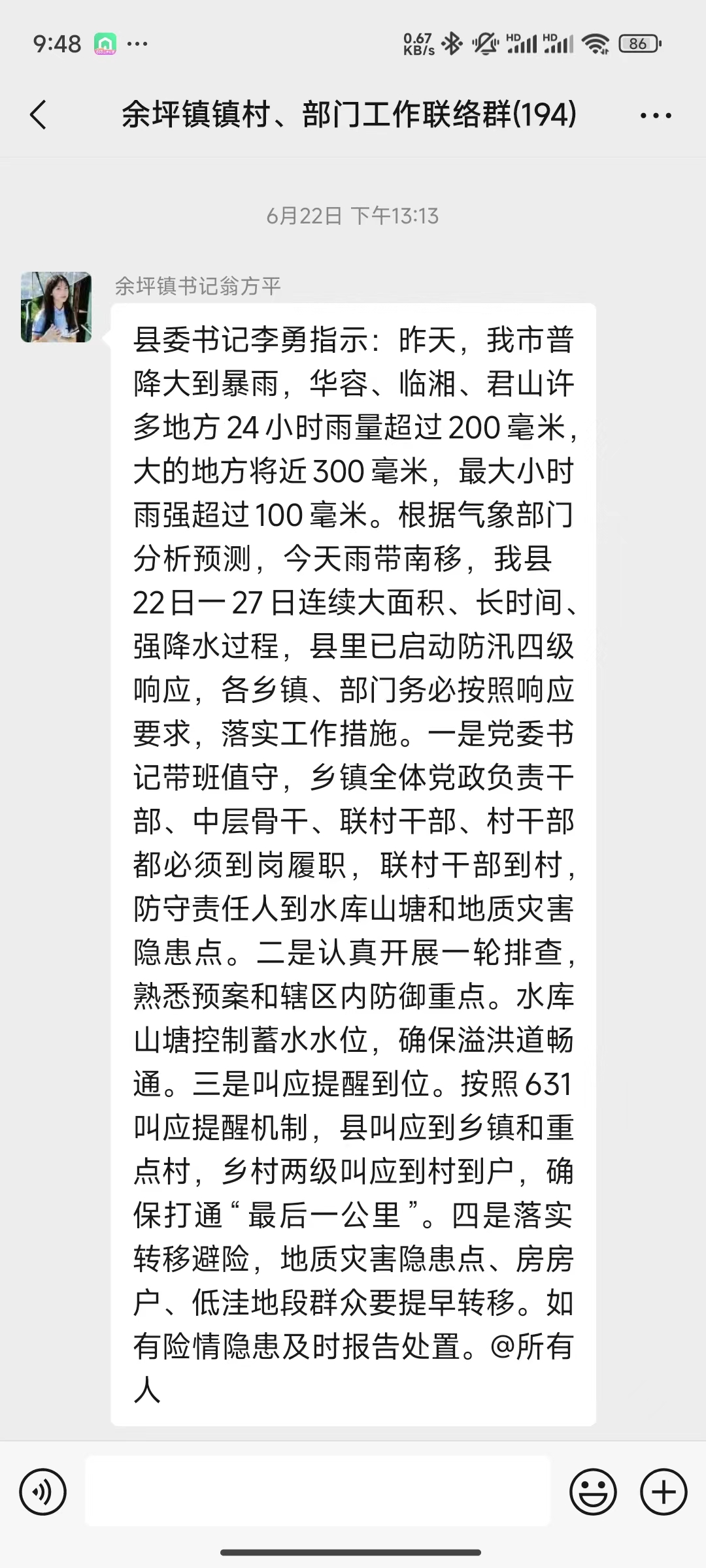Open the plus attachments panel

pyautogui.click(x=664, y=1492)
